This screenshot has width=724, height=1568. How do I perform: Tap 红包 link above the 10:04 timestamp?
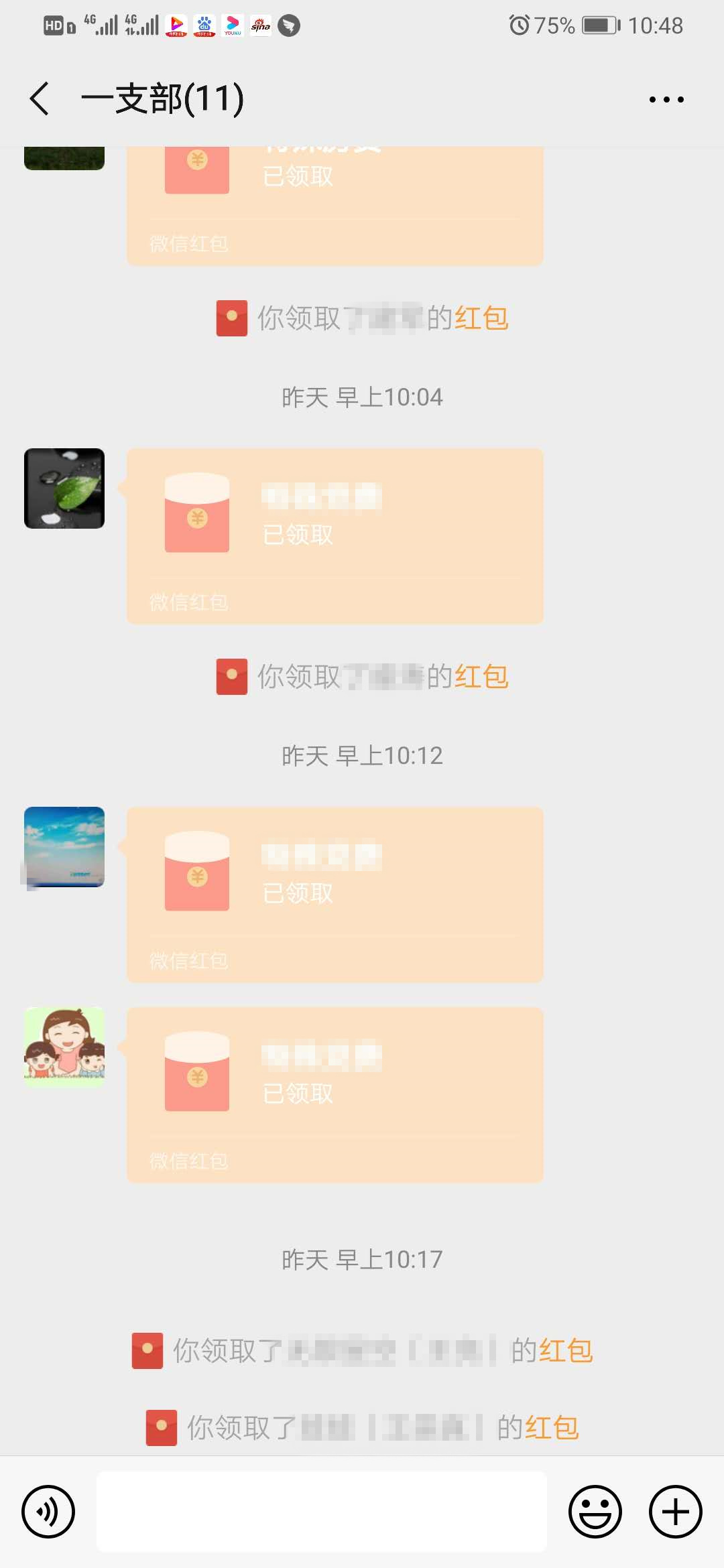(x=481, y=318)
